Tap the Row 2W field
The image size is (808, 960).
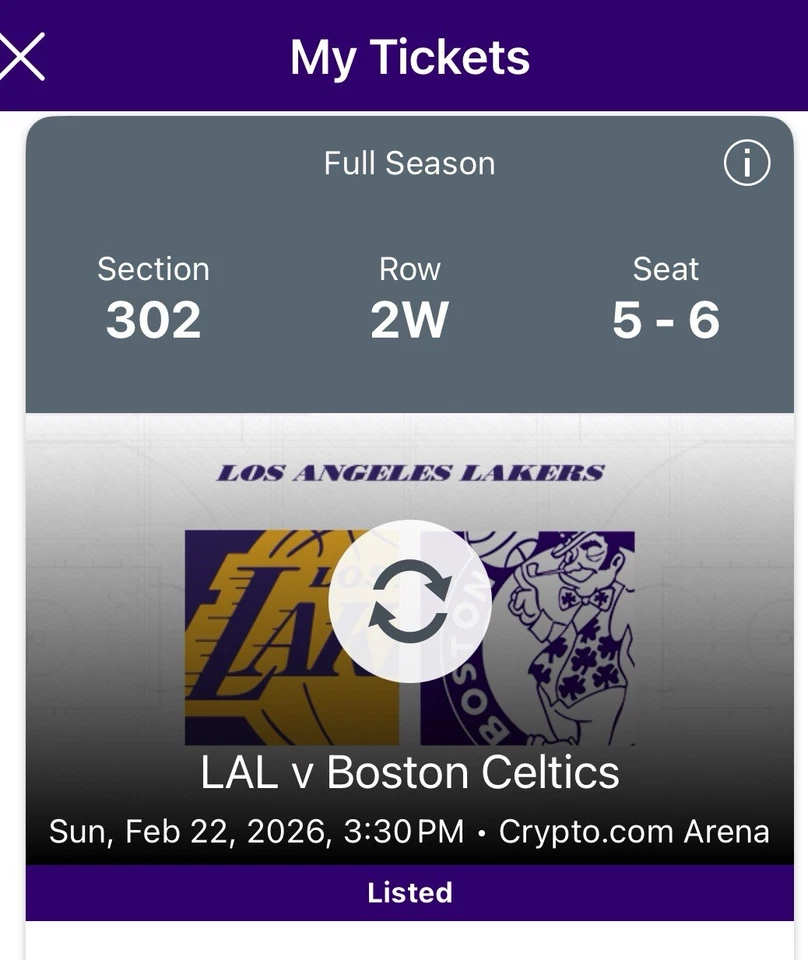pos(409,319)
